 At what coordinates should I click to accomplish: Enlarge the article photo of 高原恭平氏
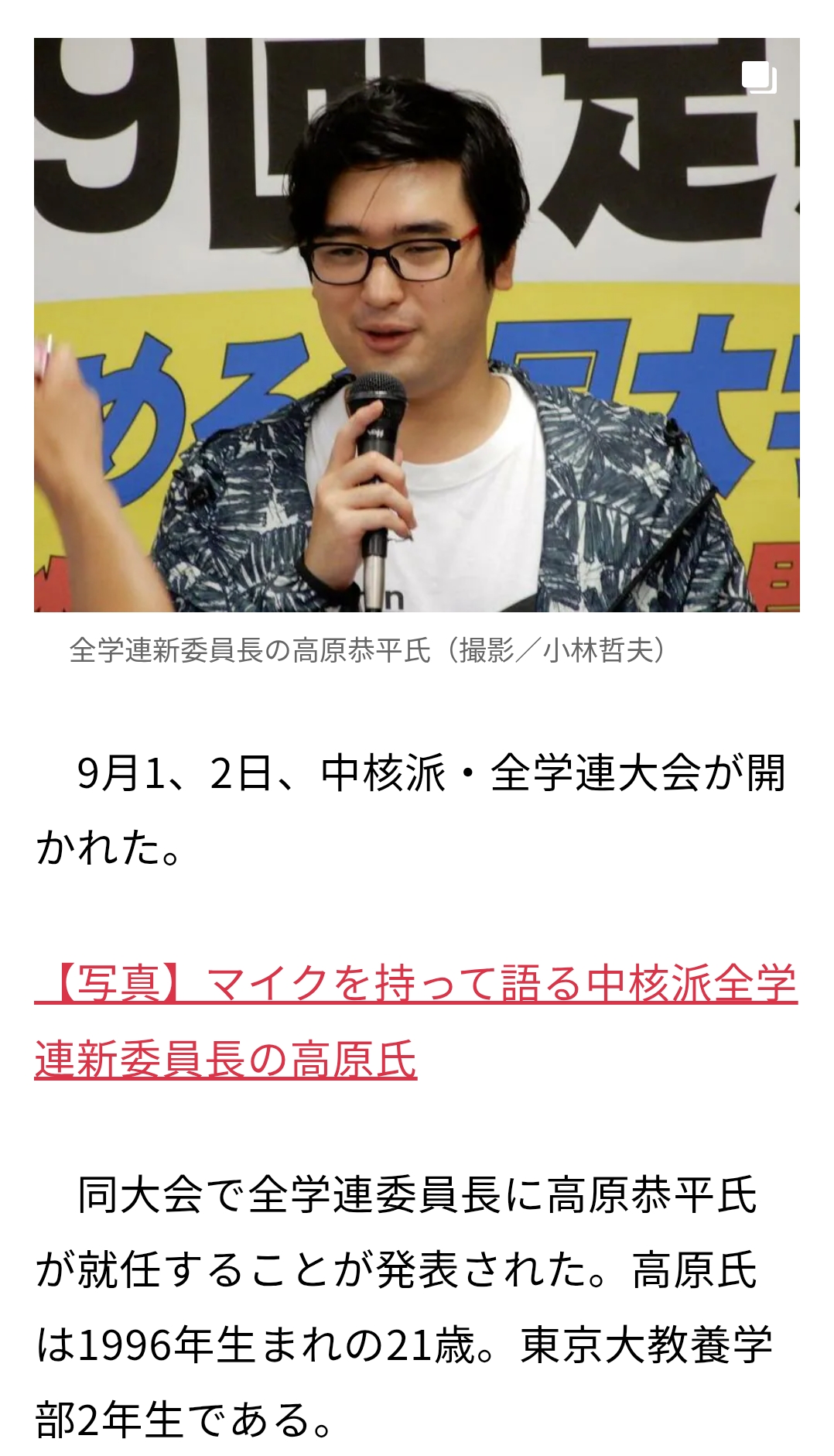(x=417, y=324)
